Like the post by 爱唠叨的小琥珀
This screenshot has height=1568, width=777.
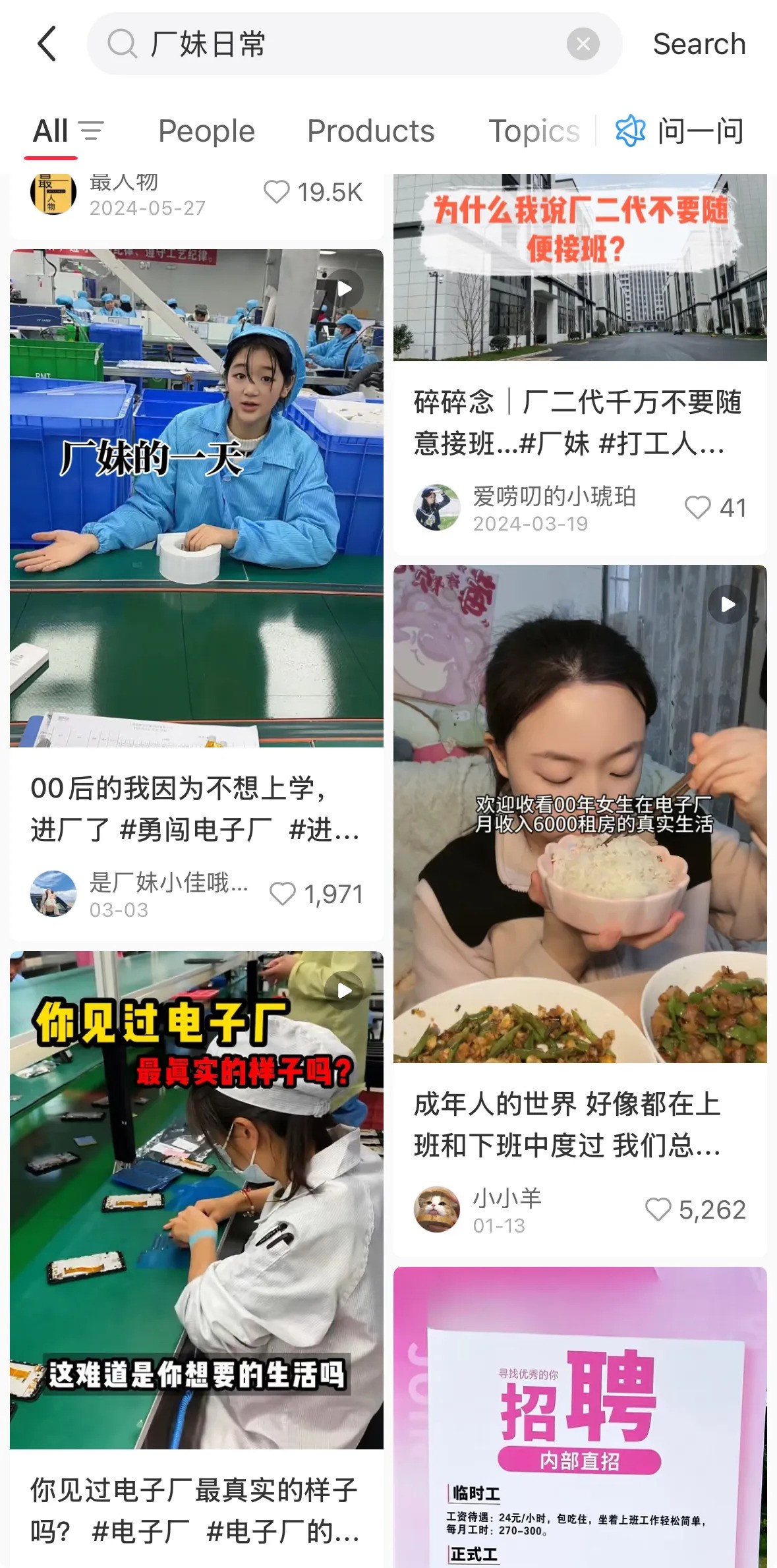[x=716, y=508]
